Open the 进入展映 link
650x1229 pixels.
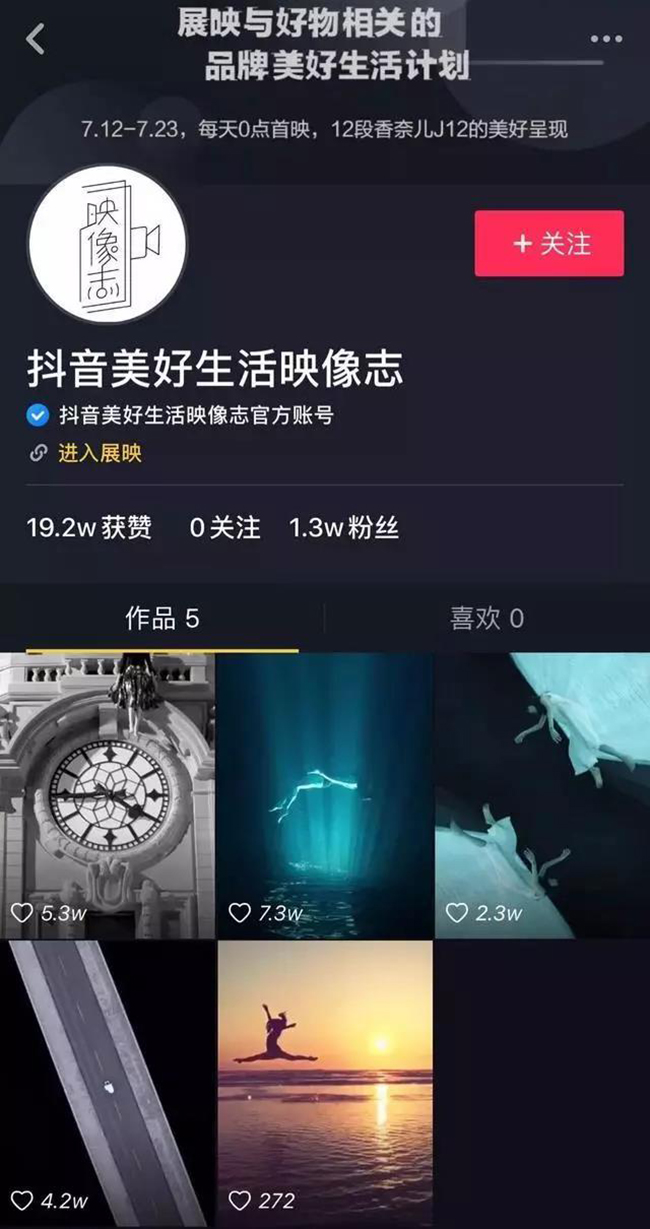[99, 453]
